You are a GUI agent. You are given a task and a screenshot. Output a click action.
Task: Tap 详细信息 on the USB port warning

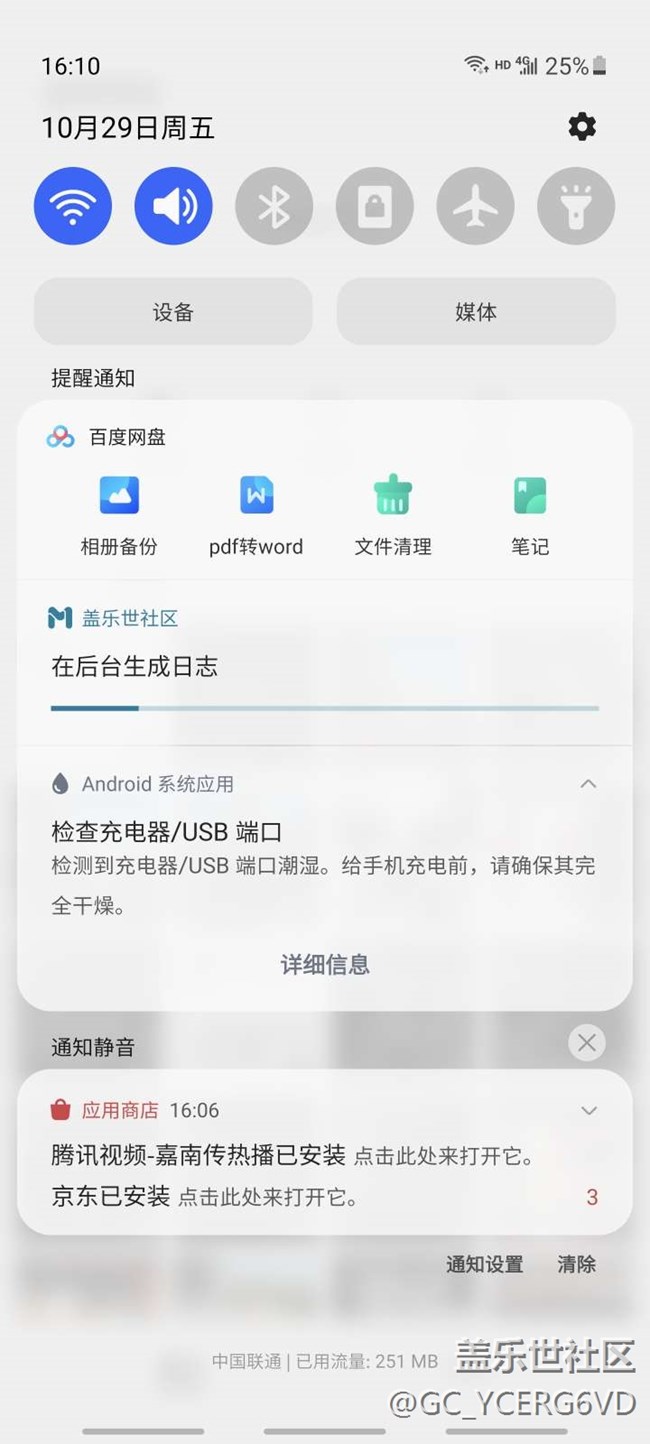point(325,964)
